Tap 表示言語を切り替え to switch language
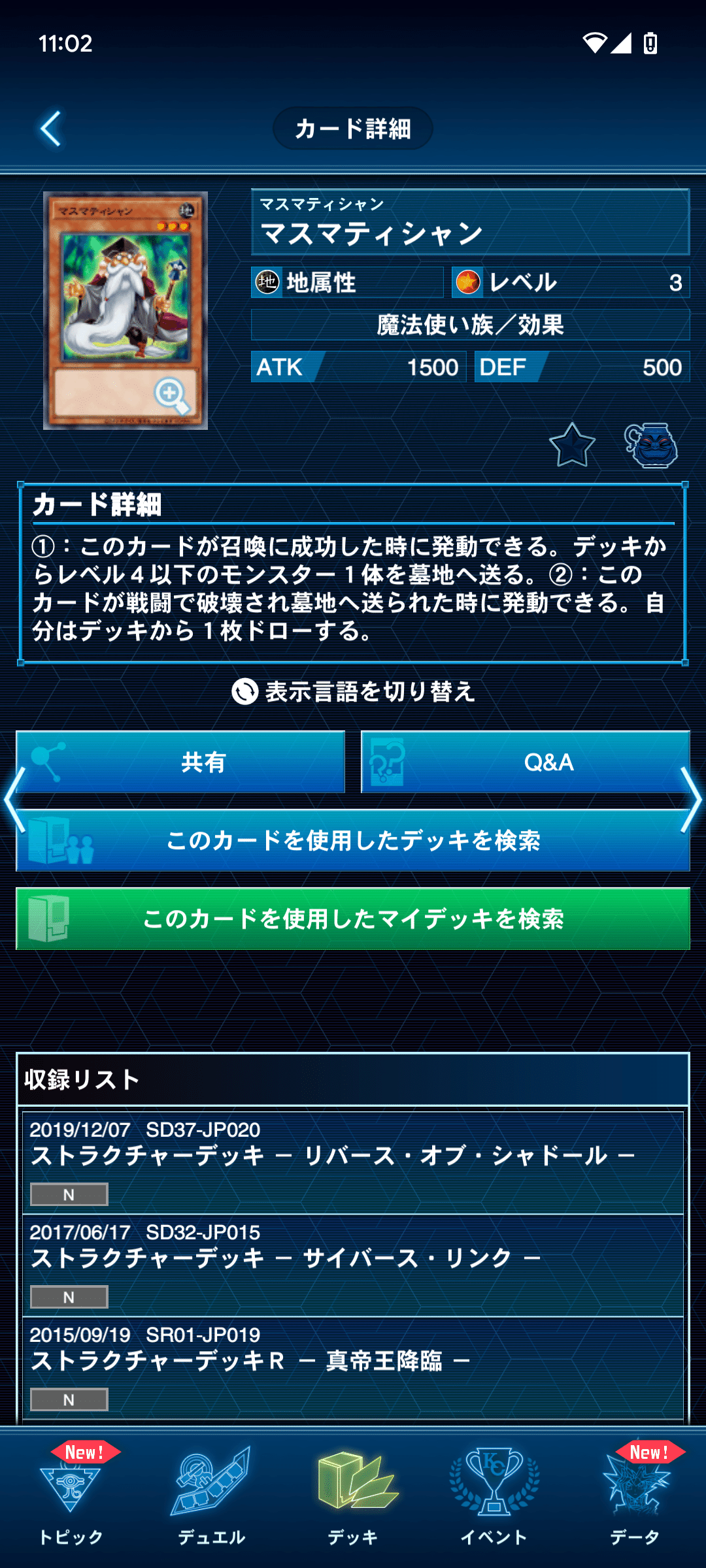This screenshot has width=706, height=1568. coord(353,691)
